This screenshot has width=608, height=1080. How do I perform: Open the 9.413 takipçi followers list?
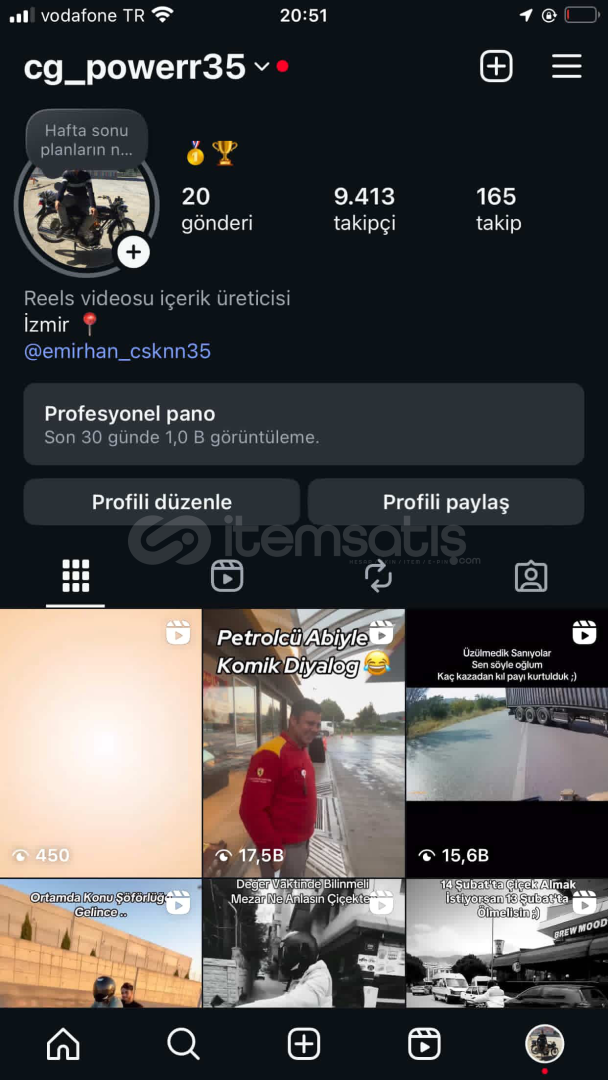click(x=364, y=208)
